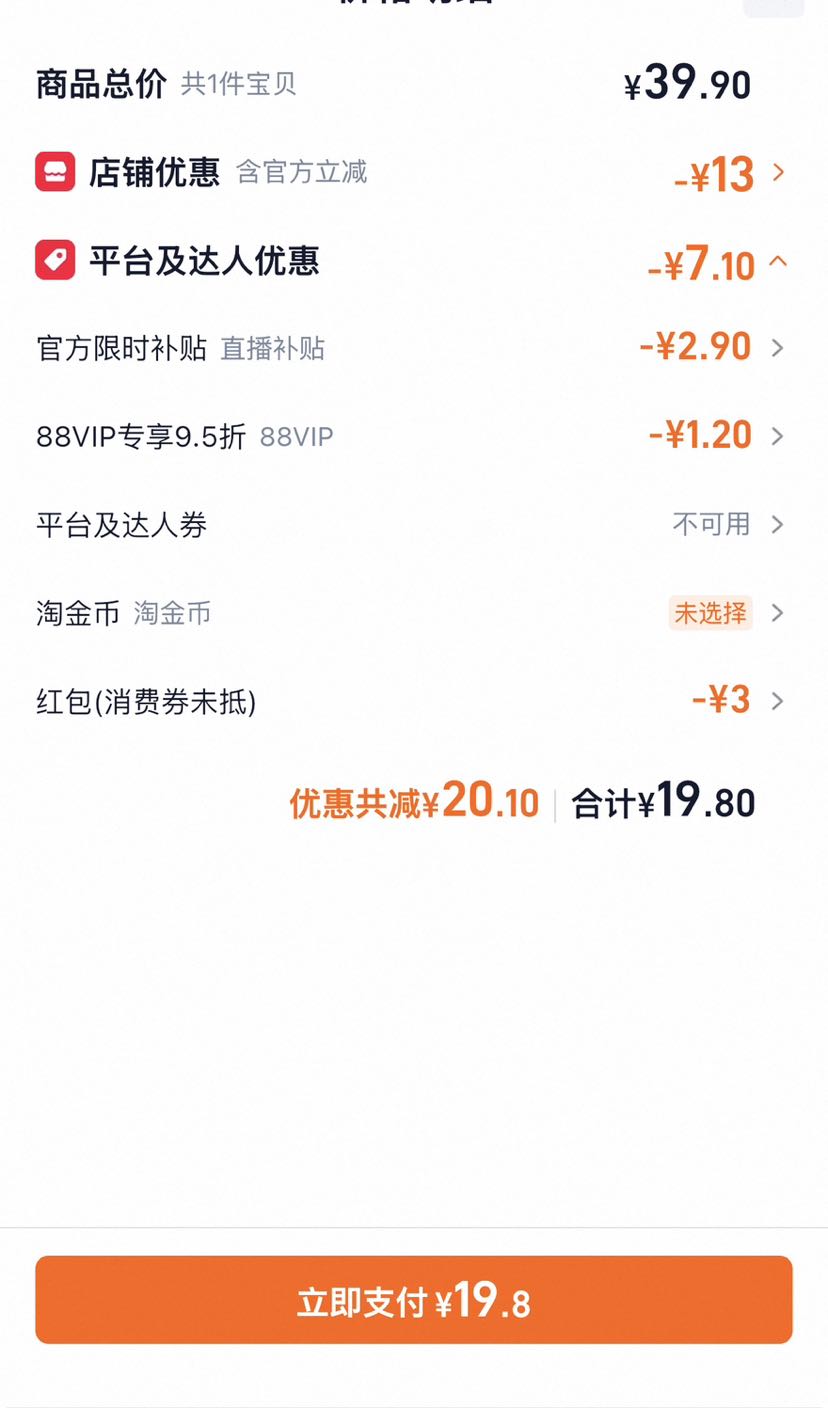
Task: Open the 官方限时补贴 row
Action: click(x=413, y=348)
